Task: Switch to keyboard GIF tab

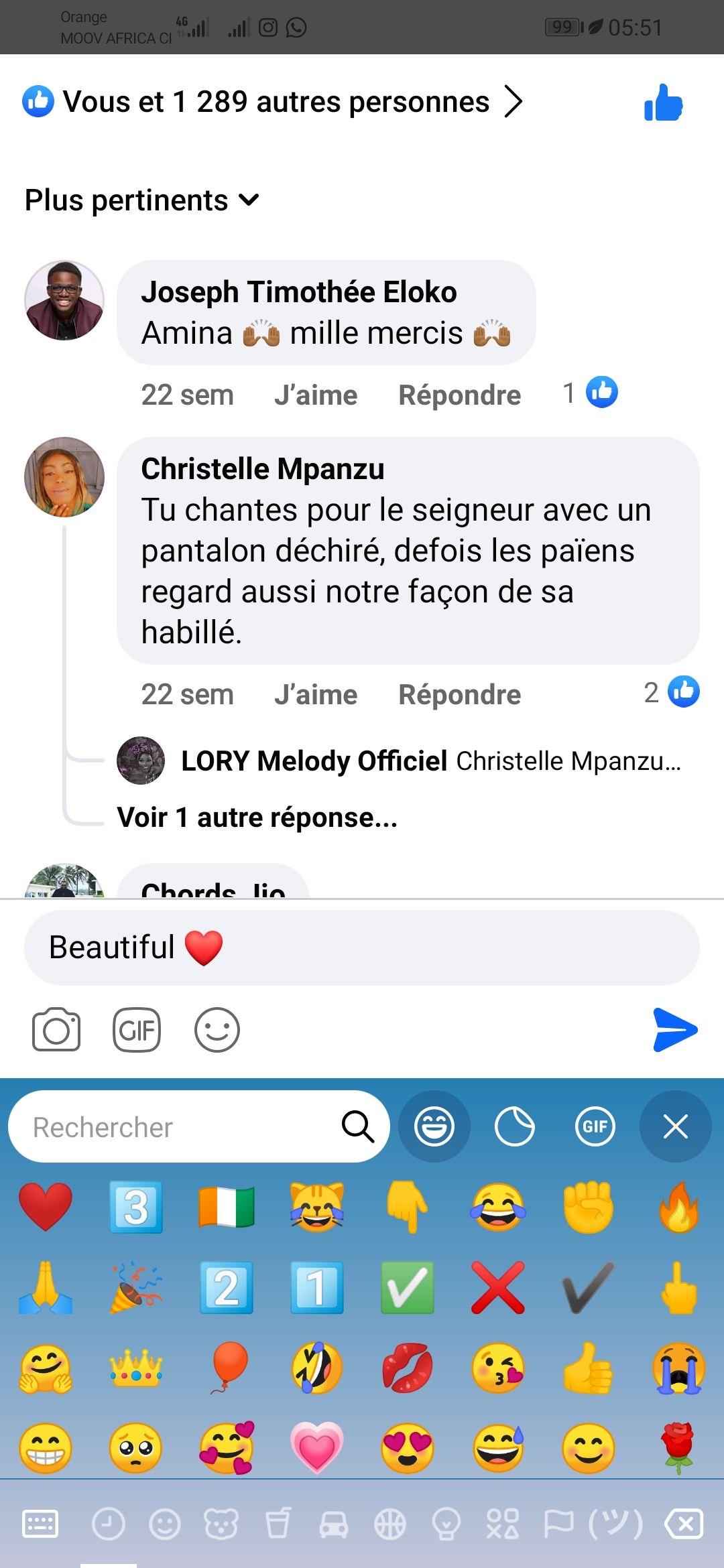Action: coord(595,1126)
